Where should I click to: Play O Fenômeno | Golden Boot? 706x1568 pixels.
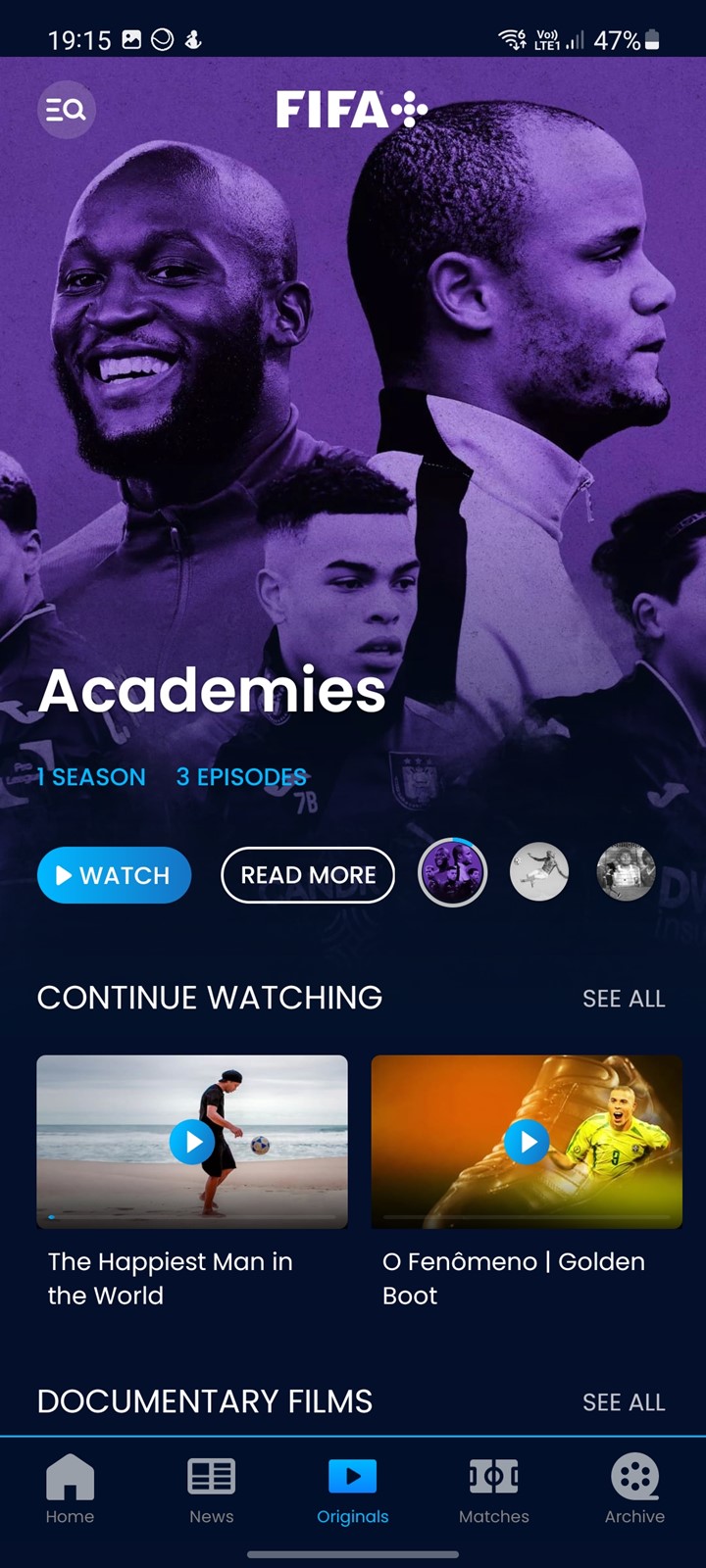point(527,1142)
